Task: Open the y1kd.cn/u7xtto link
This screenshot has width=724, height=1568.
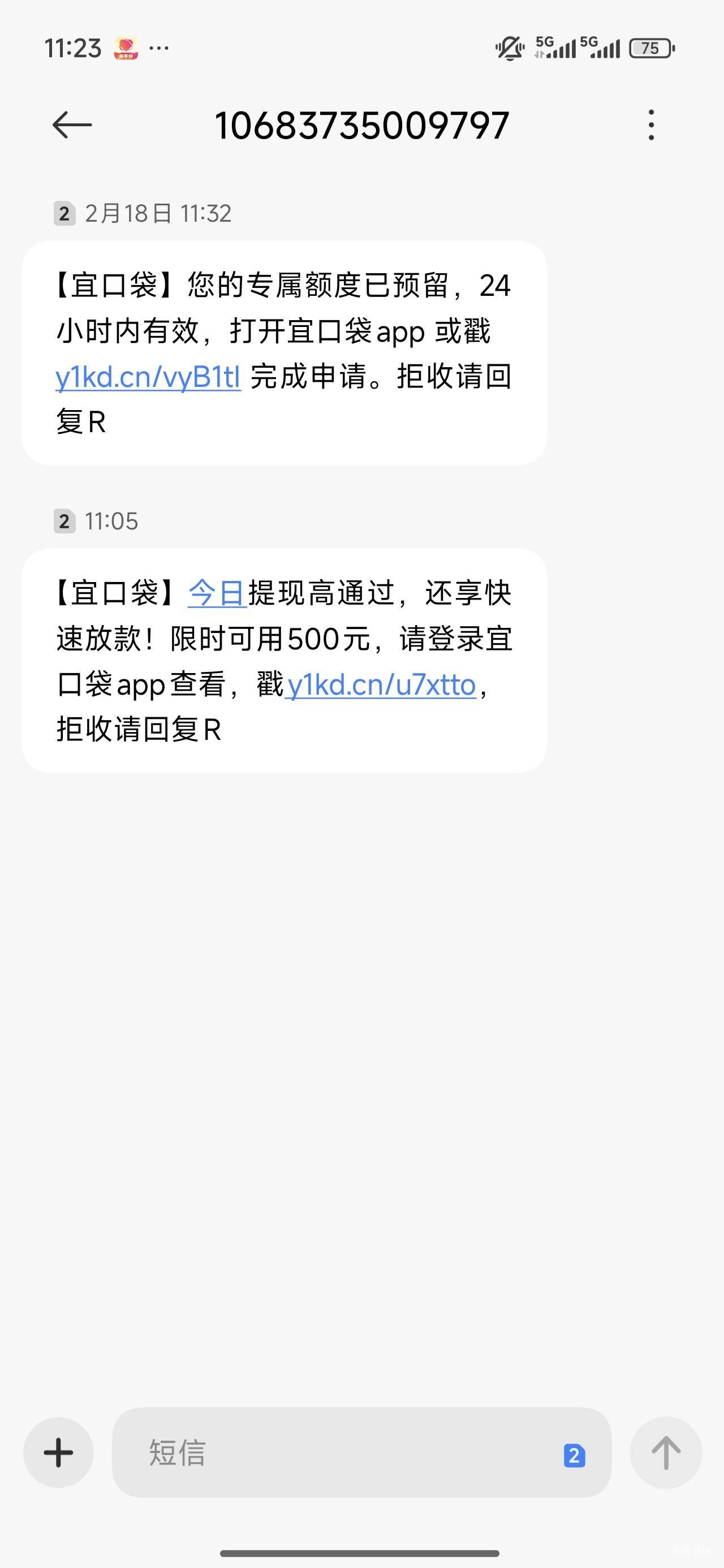Action: click(x=381, y=685)
